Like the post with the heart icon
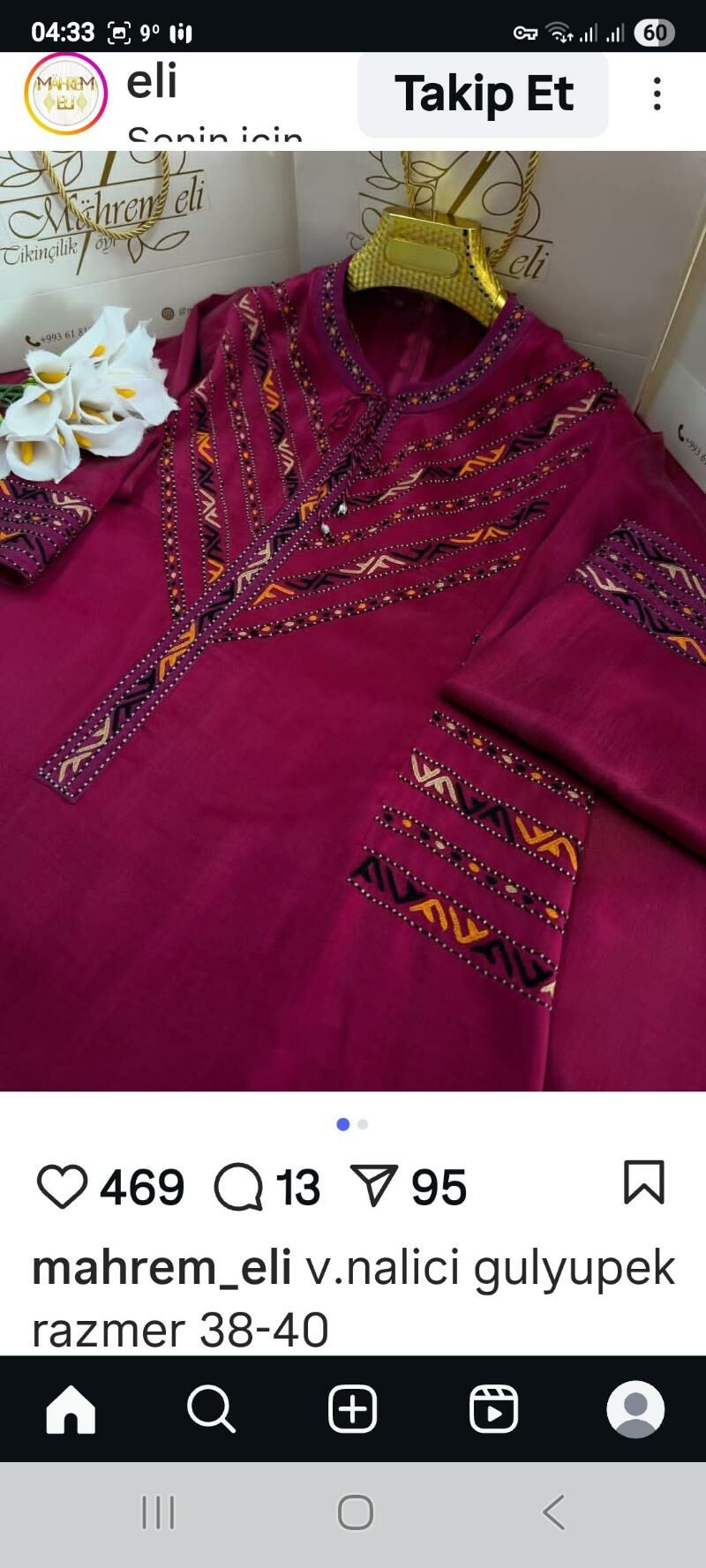 [x=62, y=1185]
